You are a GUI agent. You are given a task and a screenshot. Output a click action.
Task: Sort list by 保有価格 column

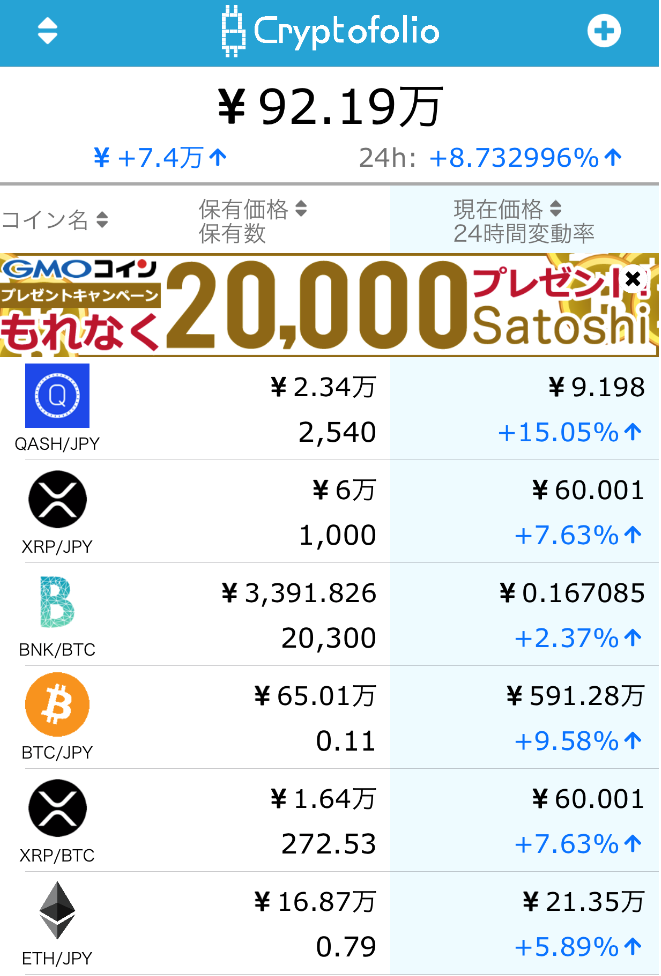(253, 210)
